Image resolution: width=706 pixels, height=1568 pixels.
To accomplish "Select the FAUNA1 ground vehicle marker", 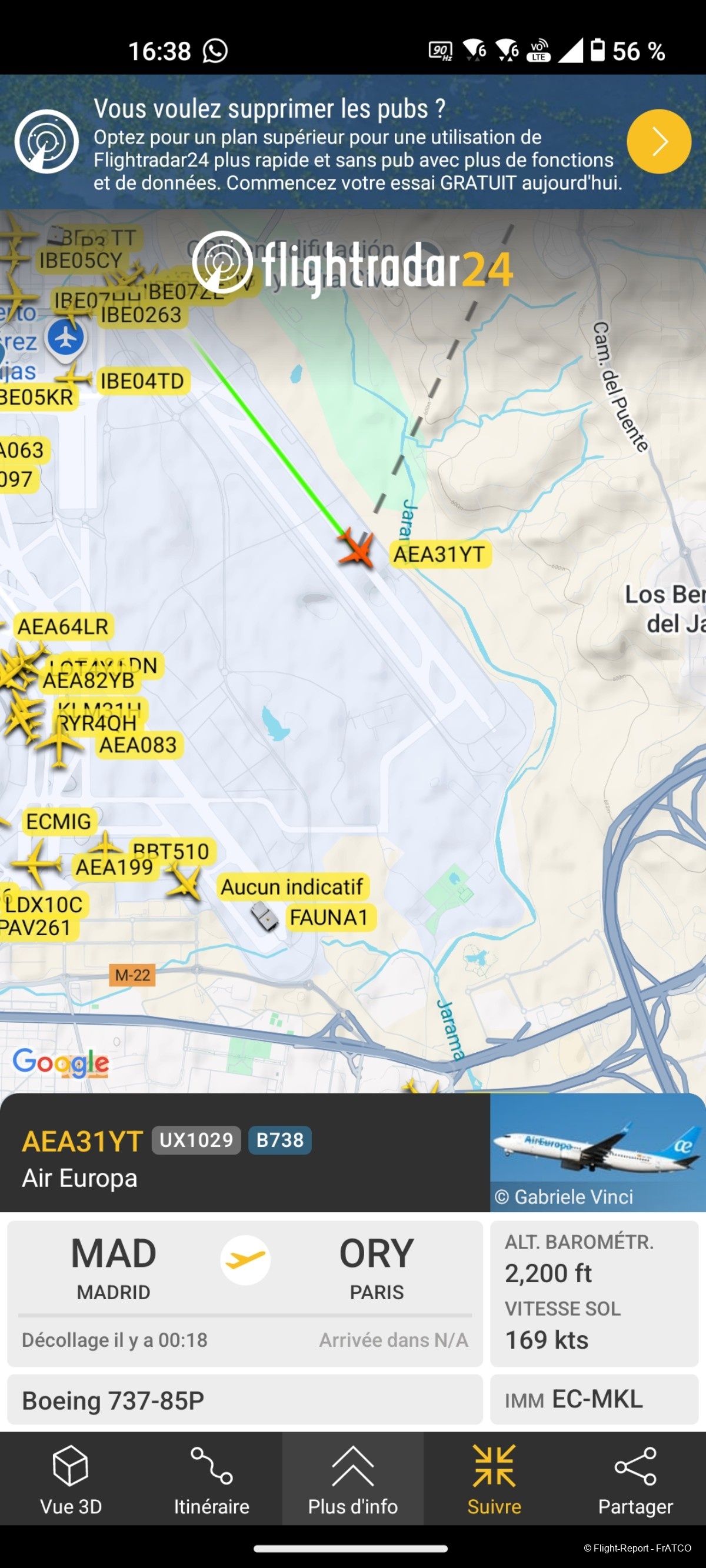I will pos(329,918).
